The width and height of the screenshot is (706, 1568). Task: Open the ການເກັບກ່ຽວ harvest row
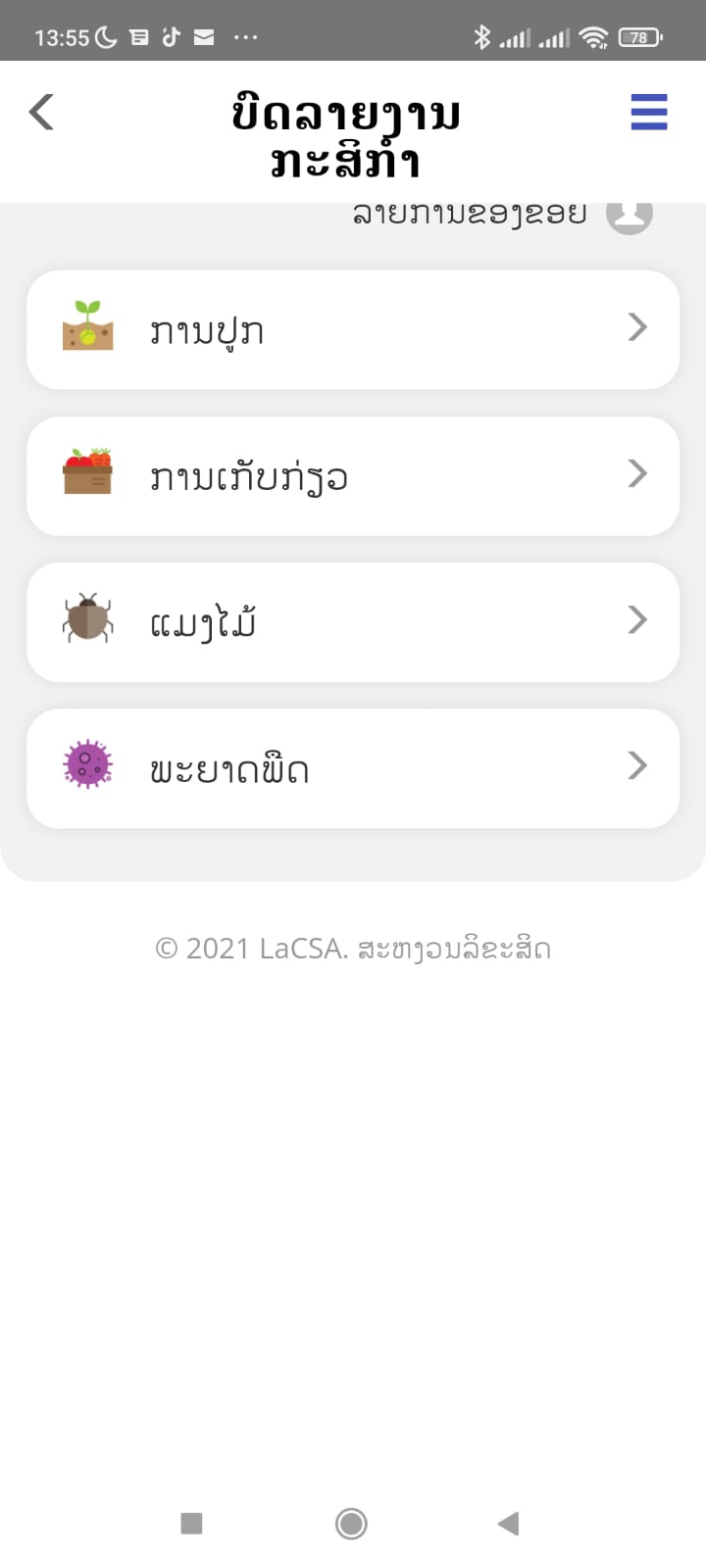pyautogui.click(x=353, y=475)
